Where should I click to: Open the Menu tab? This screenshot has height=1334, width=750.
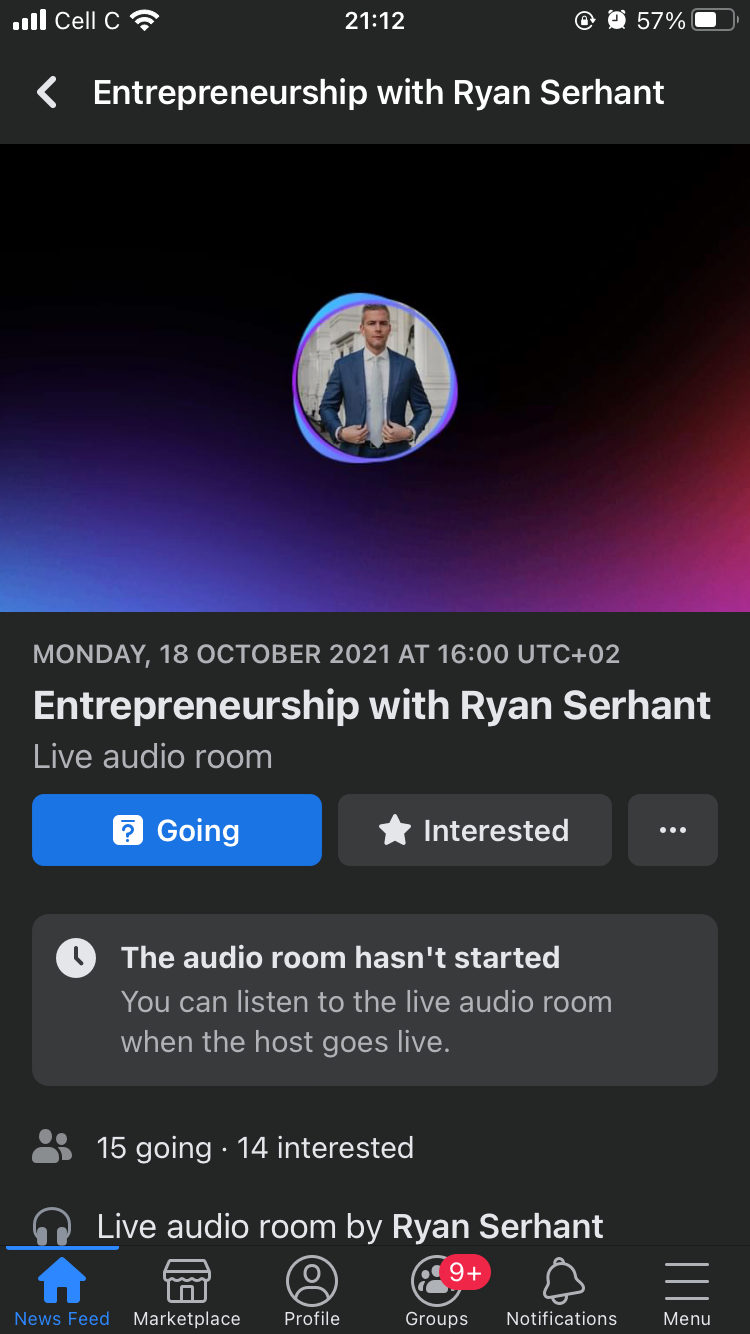click(687, 1292)
